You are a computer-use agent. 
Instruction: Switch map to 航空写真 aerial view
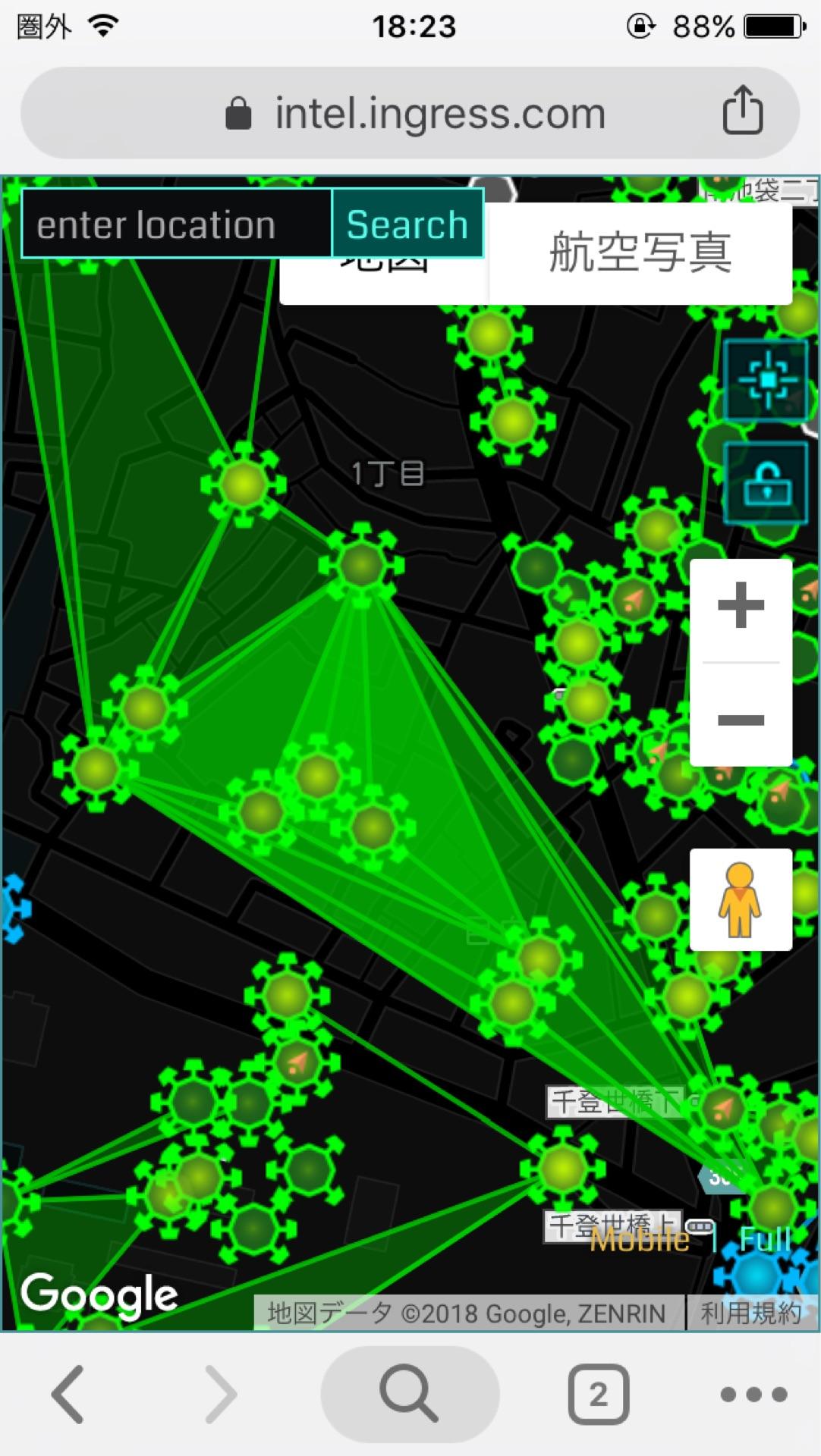pyautogui.click(x=640, y=253)
